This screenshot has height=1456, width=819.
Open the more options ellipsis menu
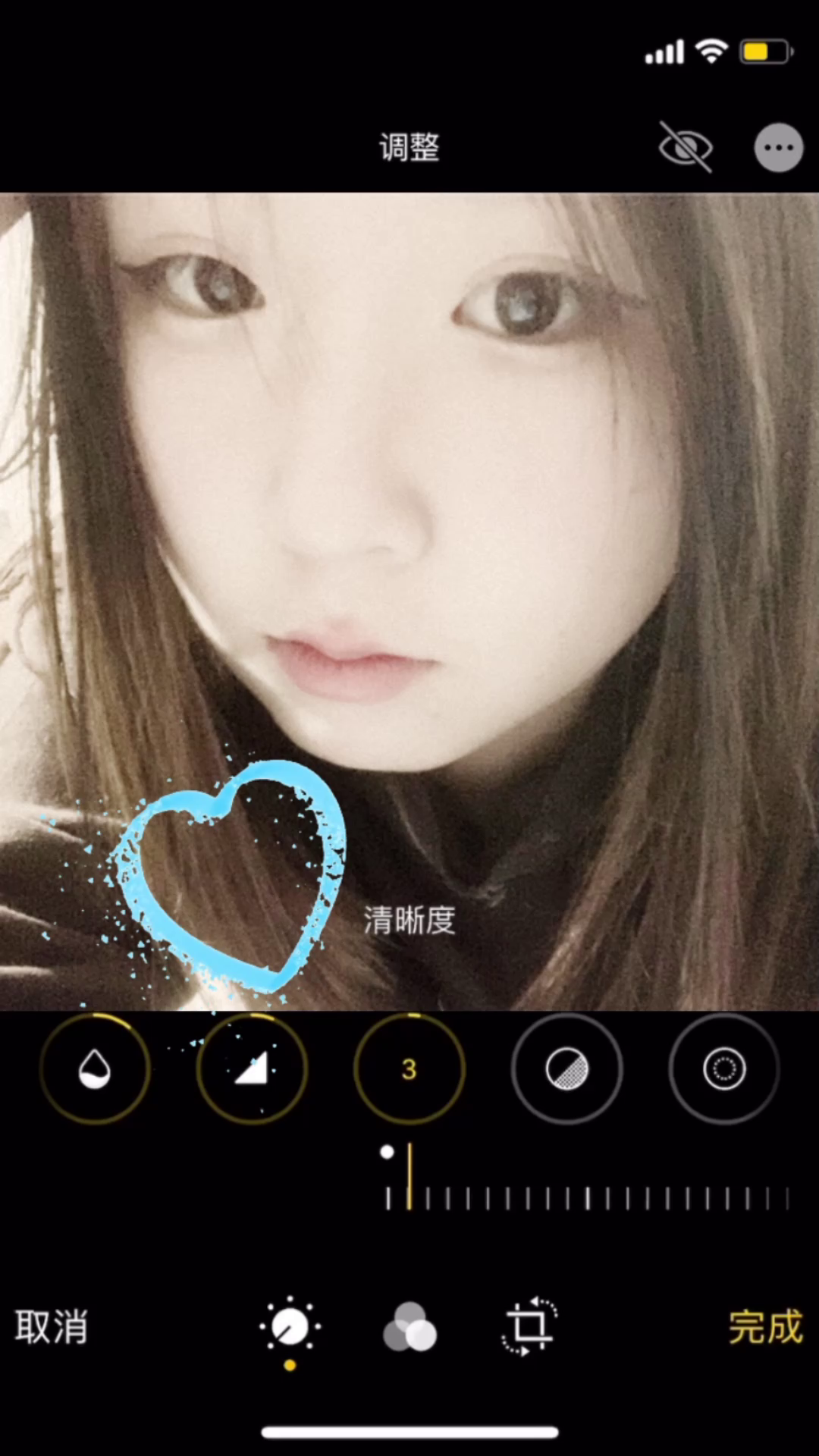[779, 147]
